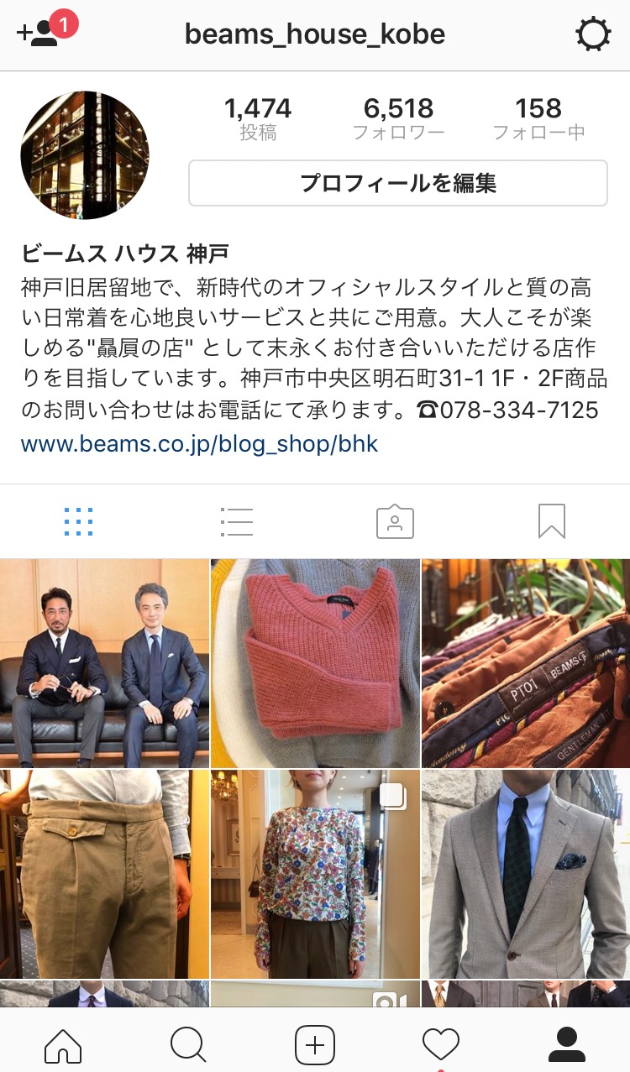630x1072 pixels.
Task: Create a new post with the plus button
Action: 314,1045
